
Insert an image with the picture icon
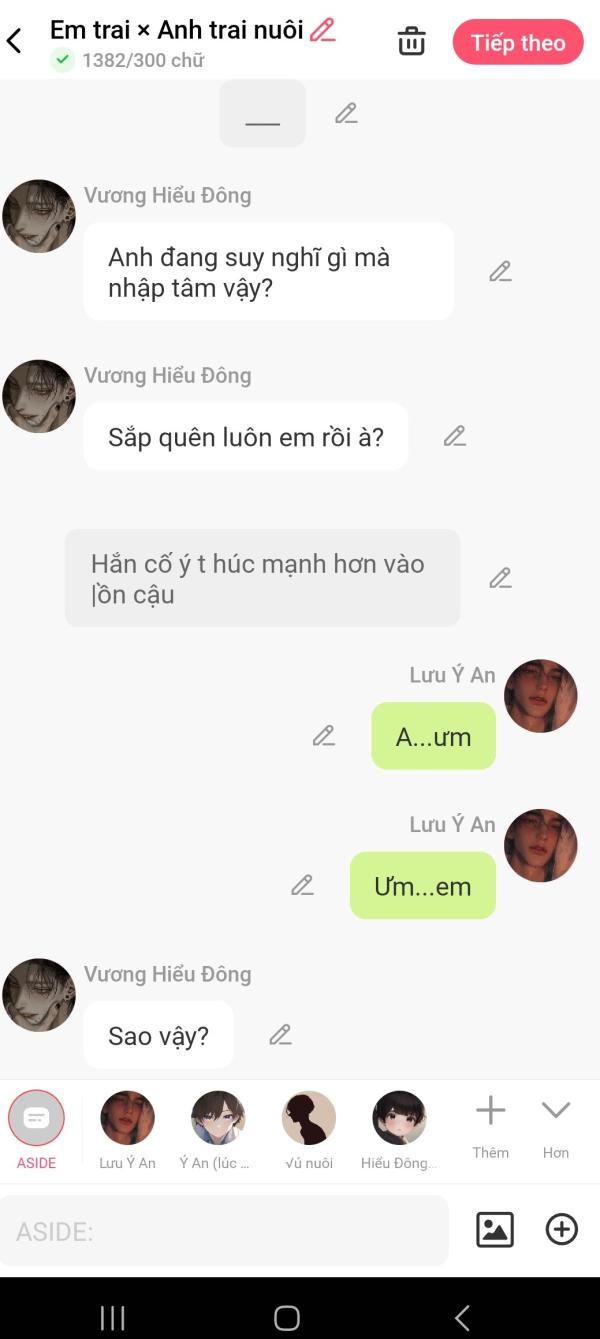(495, 1229)
